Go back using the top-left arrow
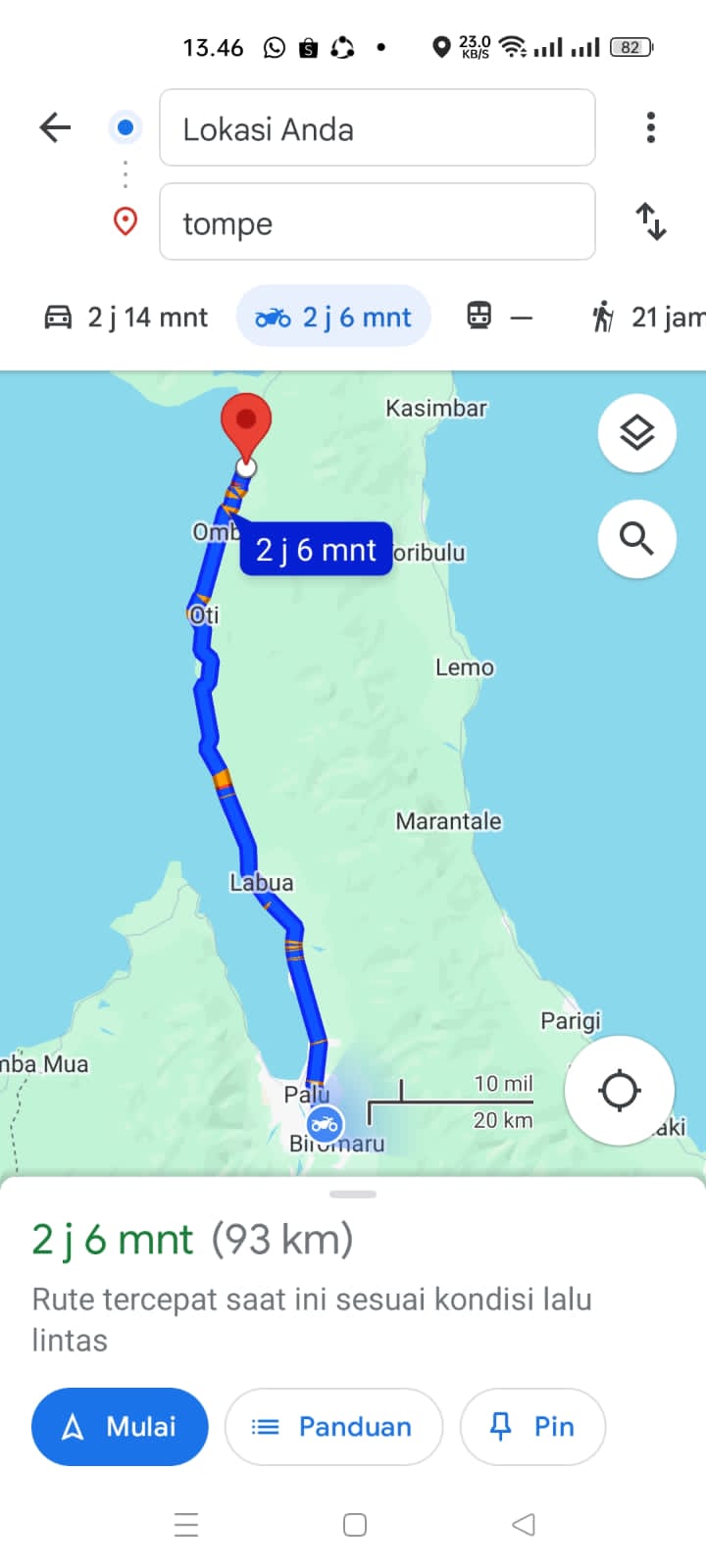The image size is (706, 1568). 55,127
